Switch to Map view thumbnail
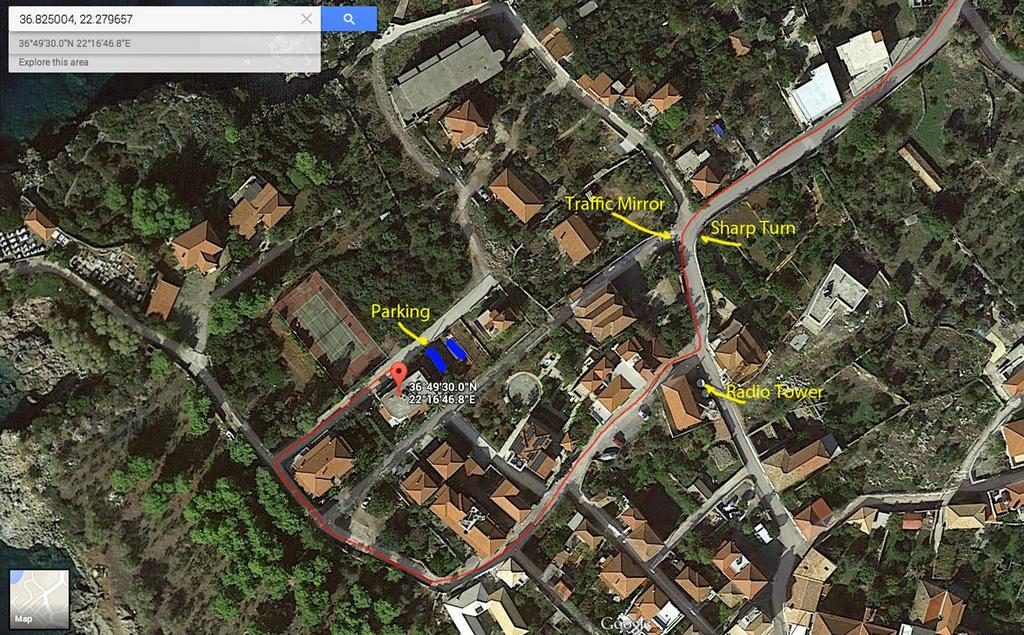Screen dimensions: 1024x635 click(x=39, y=598)
